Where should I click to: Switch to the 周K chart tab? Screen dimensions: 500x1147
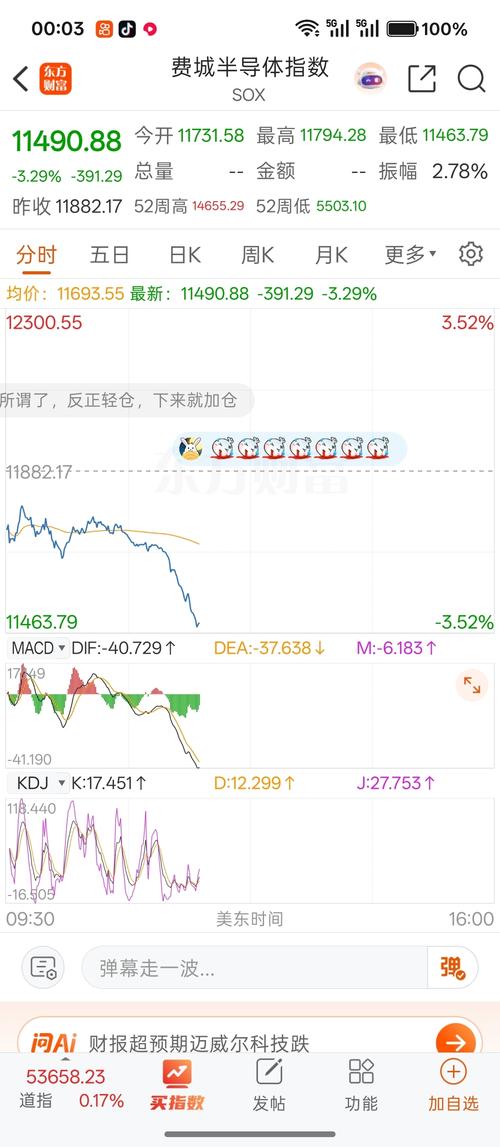tap(257, 255)
